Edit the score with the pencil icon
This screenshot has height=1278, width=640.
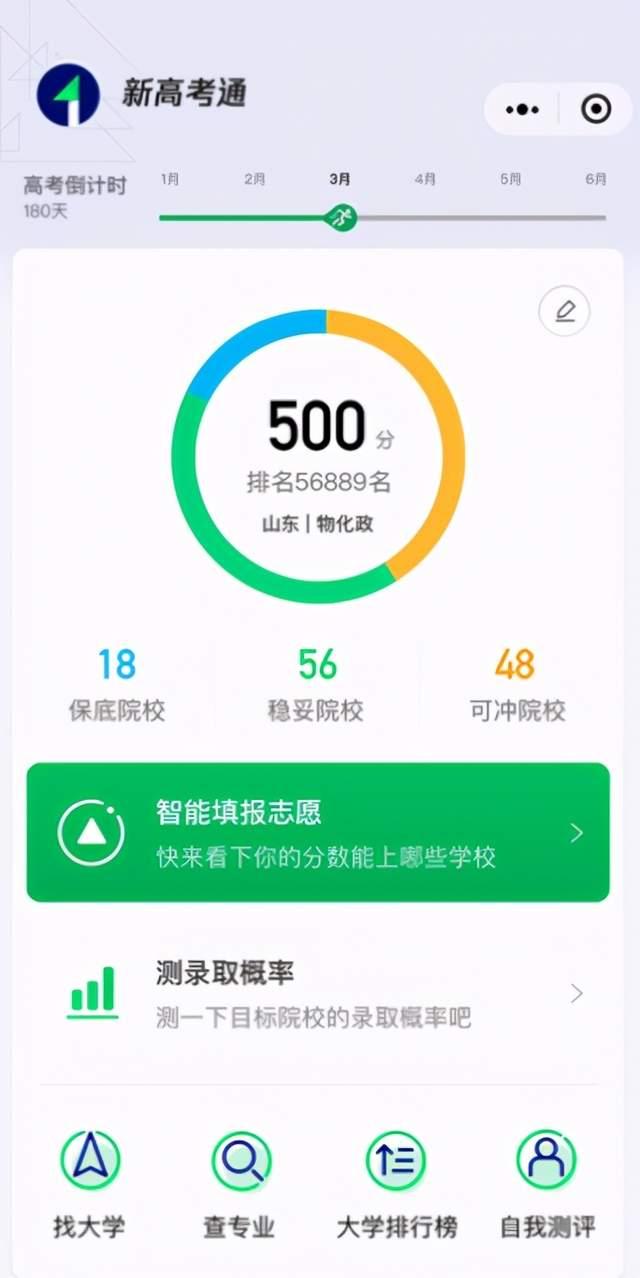click(564, 312)
